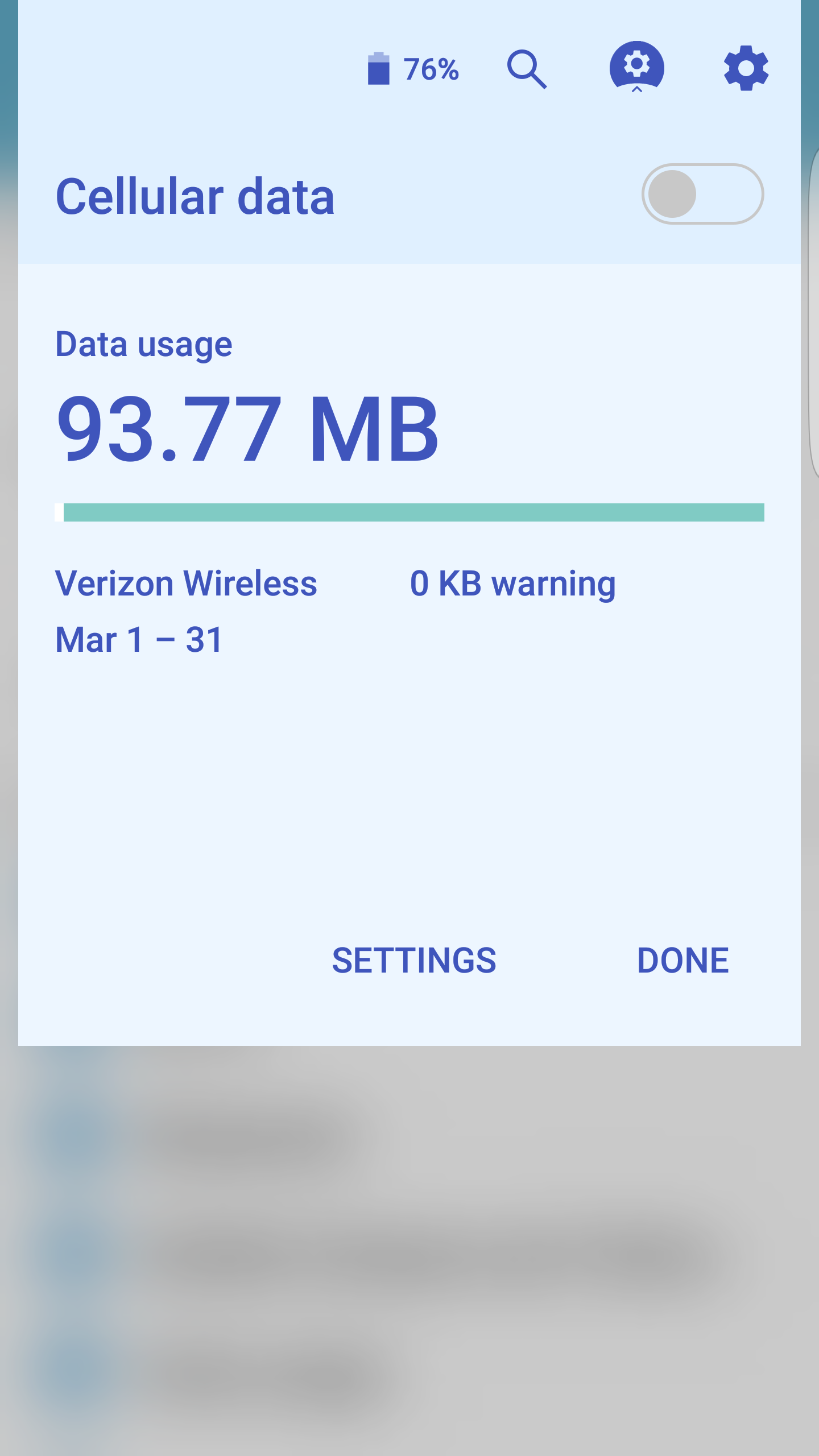Tap DONE to close the panel
The width and height of the screenshot is (819, 1456).
click(x=682, y=961)
